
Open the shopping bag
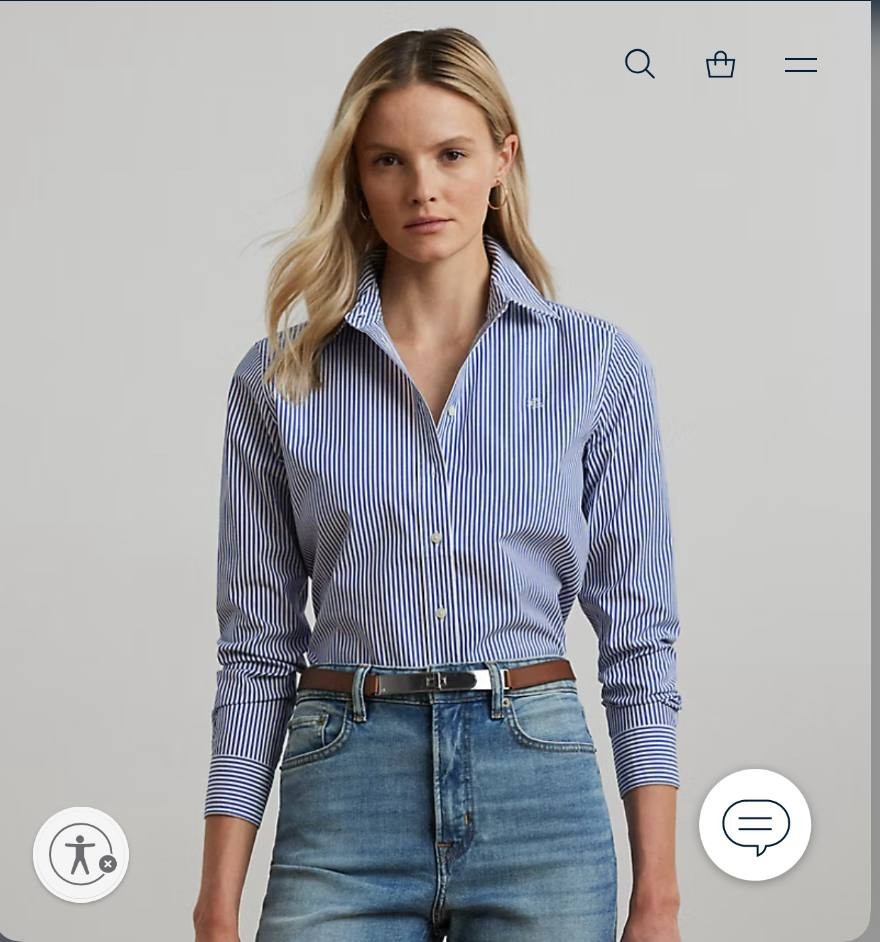(720, 65)
